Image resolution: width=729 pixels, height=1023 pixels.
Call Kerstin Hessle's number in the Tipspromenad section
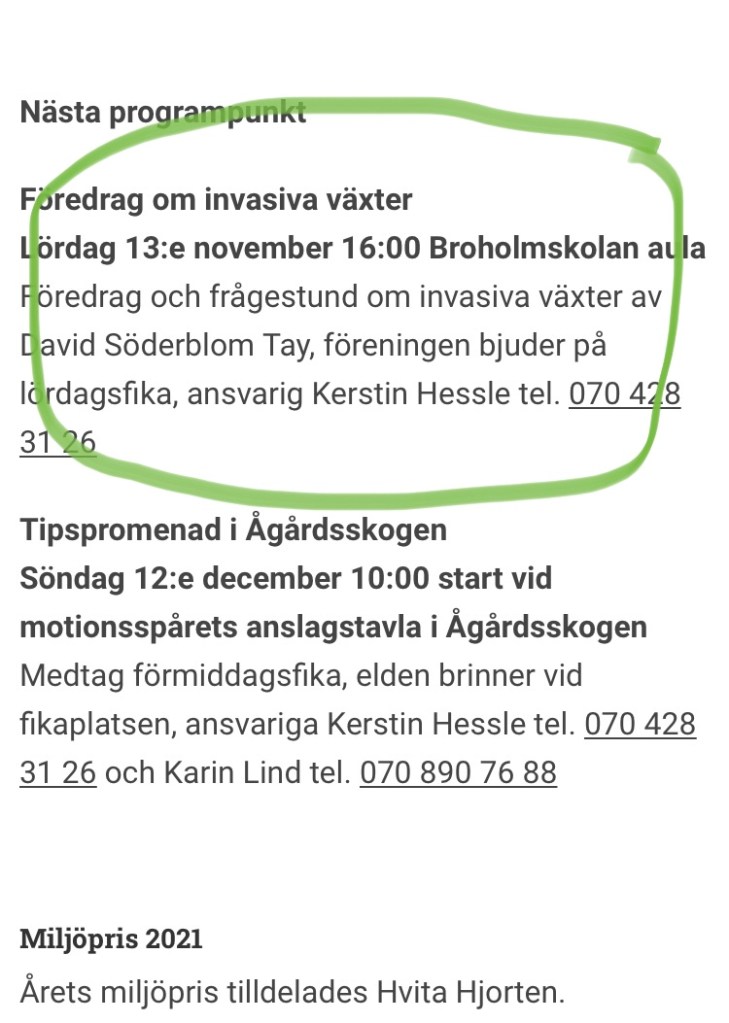point(639,723)
